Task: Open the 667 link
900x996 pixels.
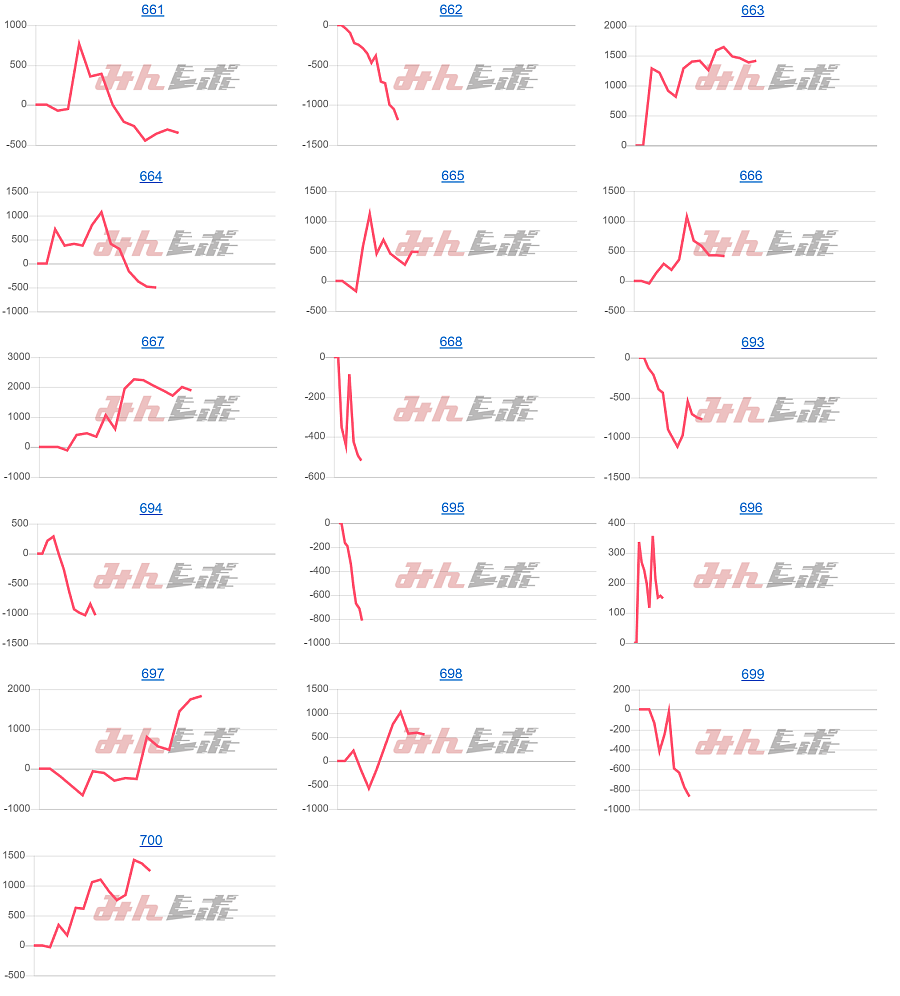Action: pyautogui.click(x=152, y=342)
